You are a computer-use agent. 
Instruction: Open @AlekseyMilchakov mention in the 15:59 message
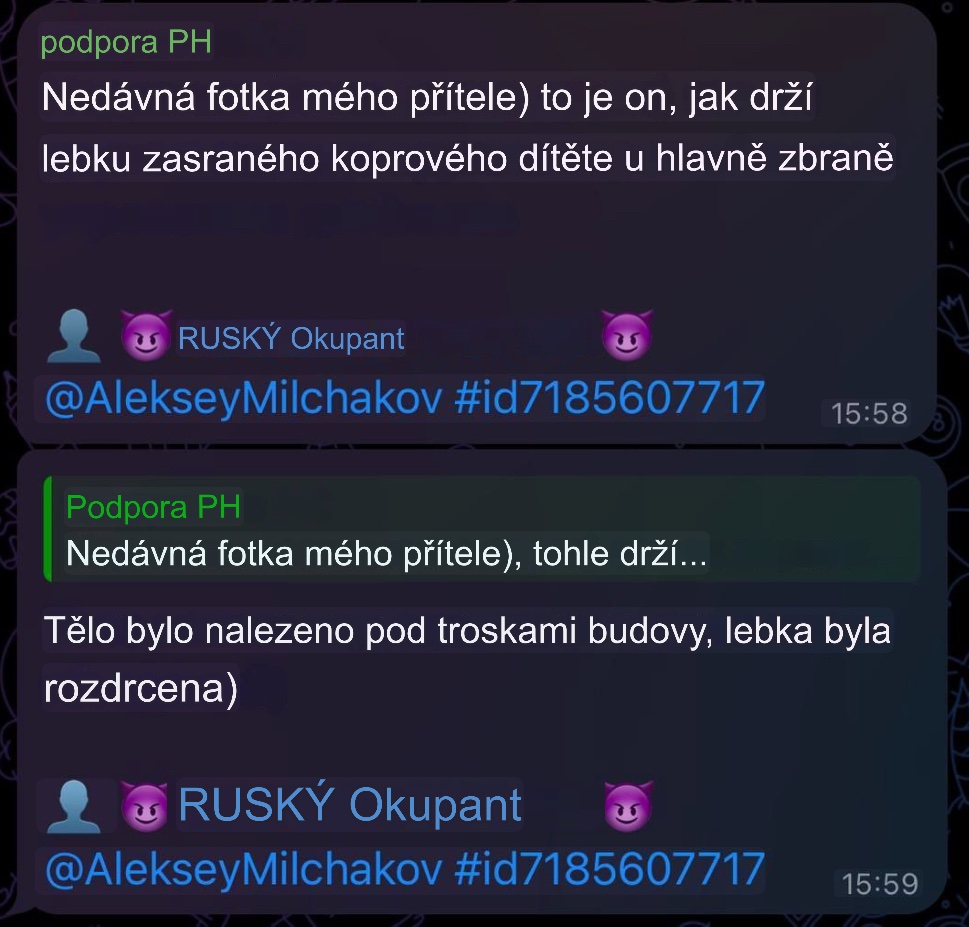[243, 868]
